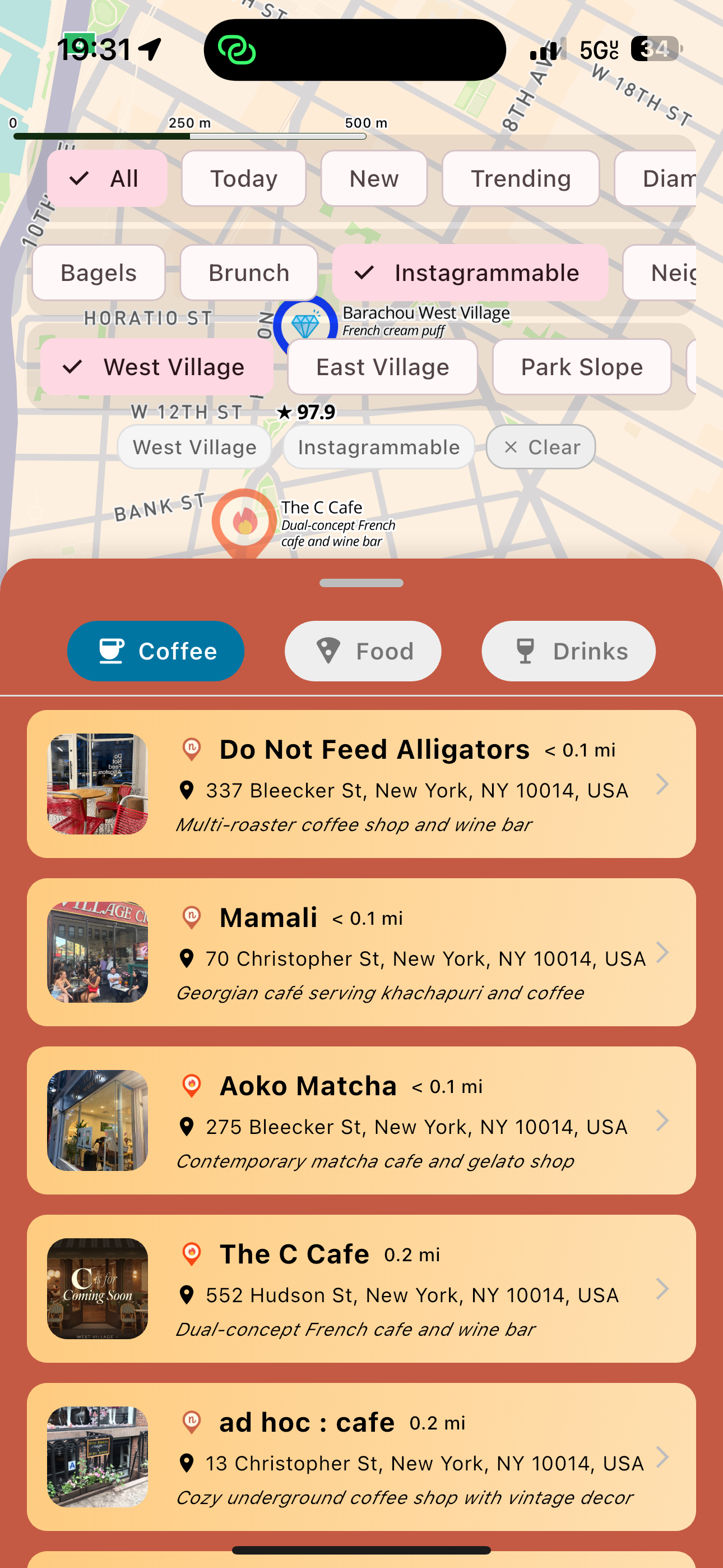Show Trending spots
Screen dimensions: 723x1568
tap(520, 178)
